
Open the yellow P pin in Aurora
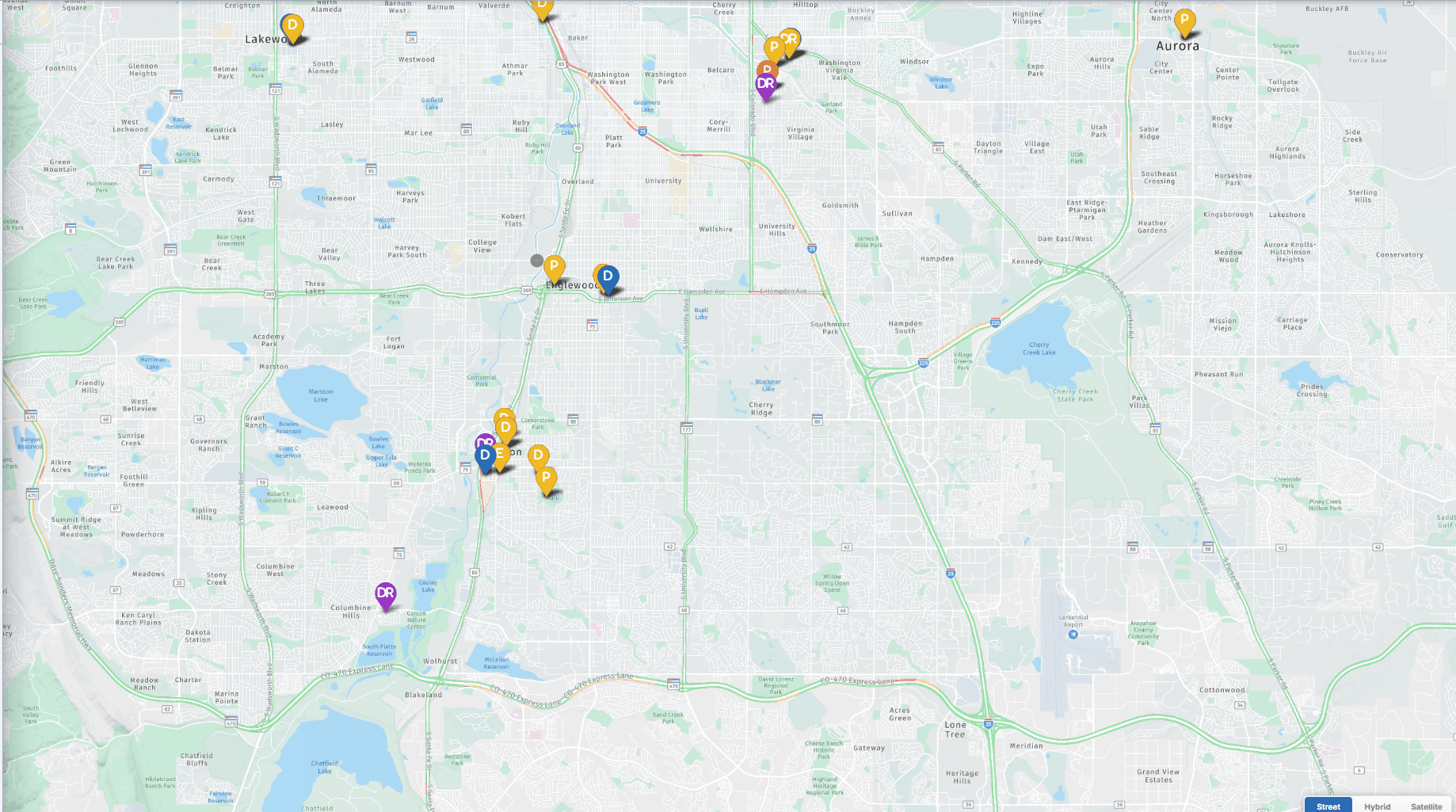click(x=1184, y=21)
